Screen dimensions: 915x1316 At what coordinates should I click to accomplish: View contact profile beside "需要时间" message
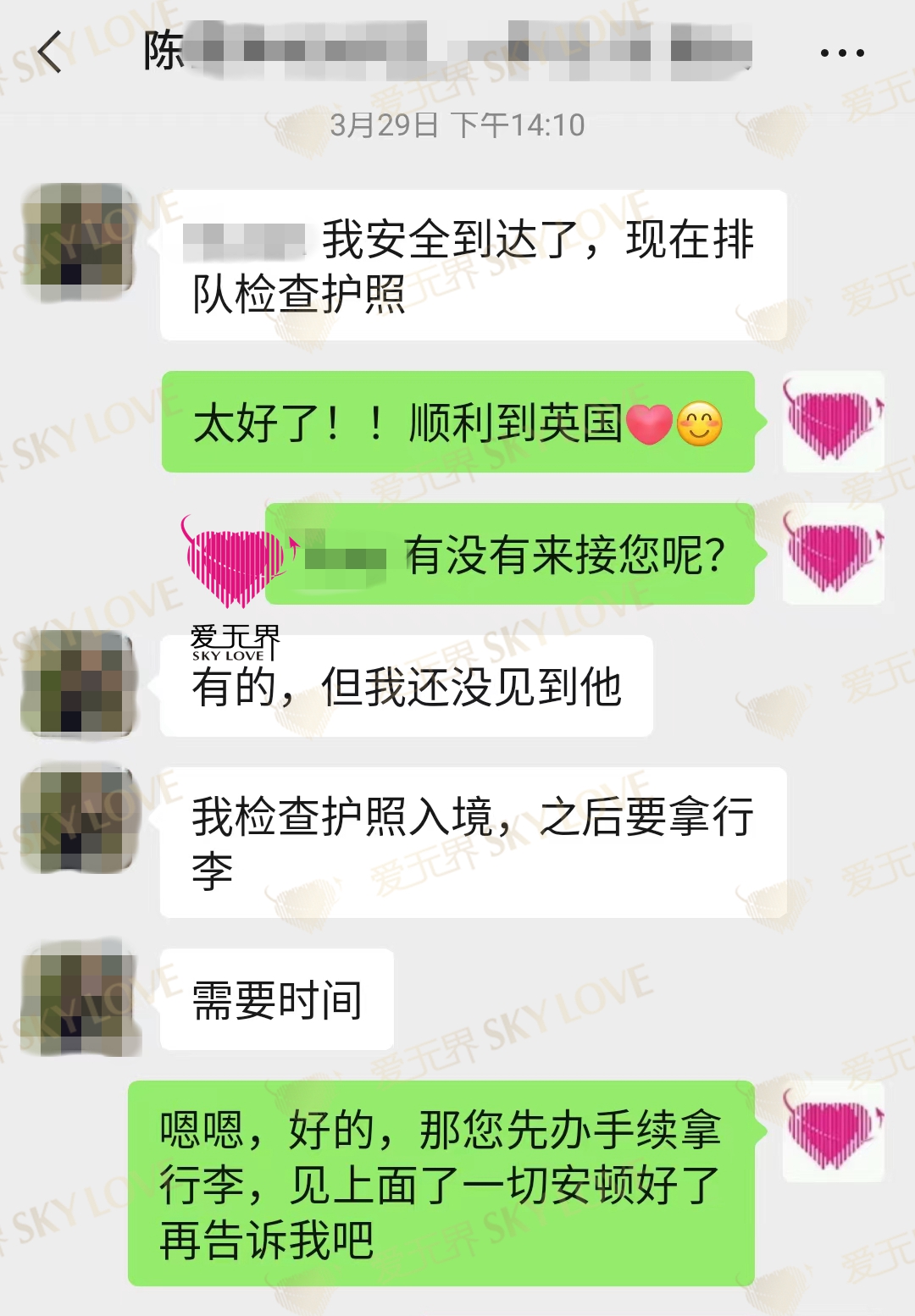pos(79,999)
